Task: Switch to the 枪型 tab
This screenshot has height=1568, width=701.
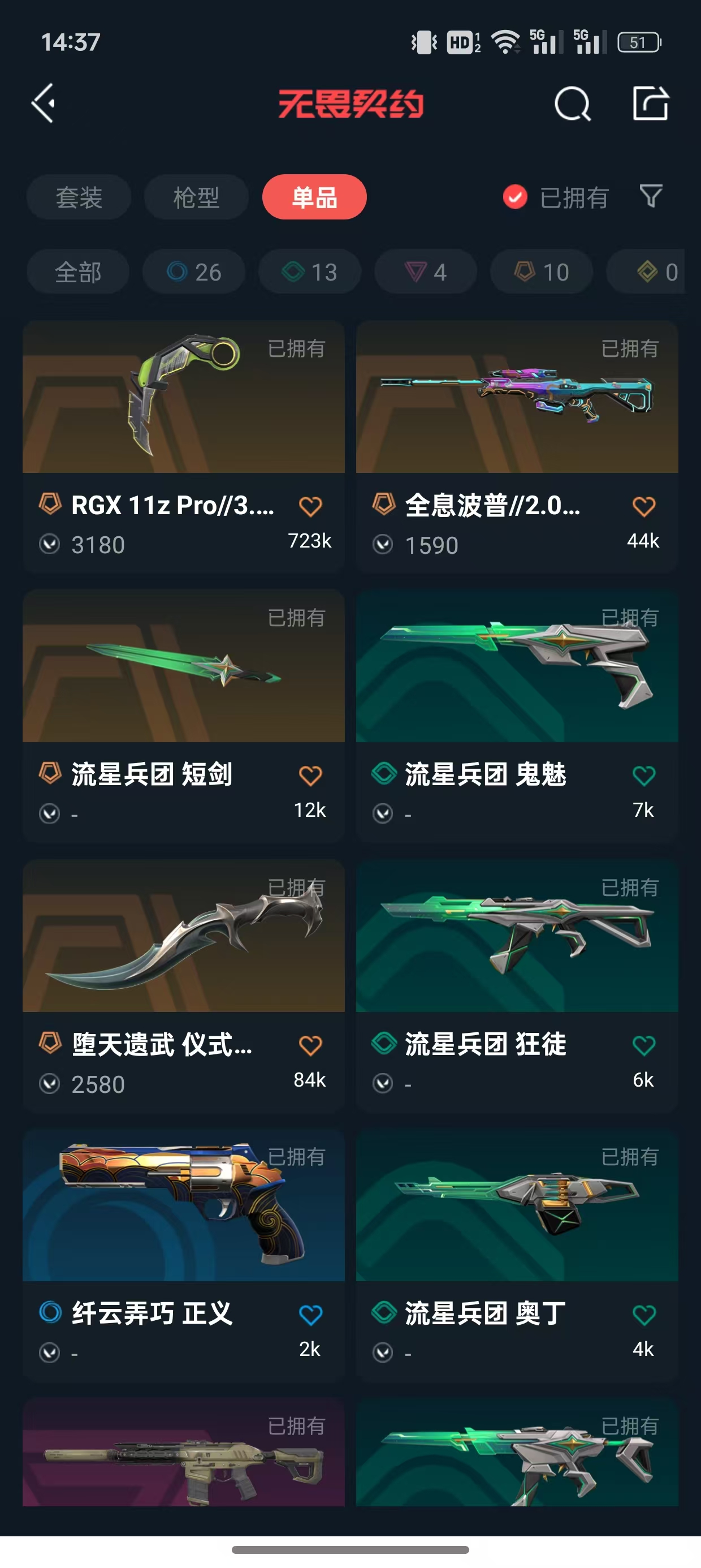Action: [196, 197]
